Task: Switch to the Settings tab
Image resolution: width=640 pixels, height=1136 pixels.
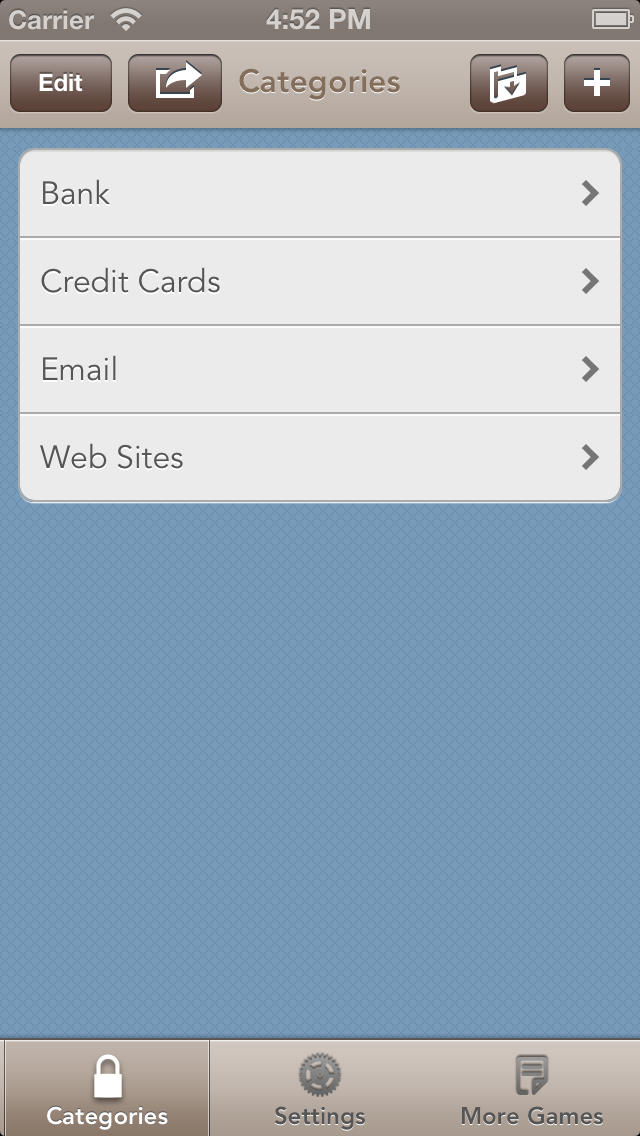Action: (320, 1089)
